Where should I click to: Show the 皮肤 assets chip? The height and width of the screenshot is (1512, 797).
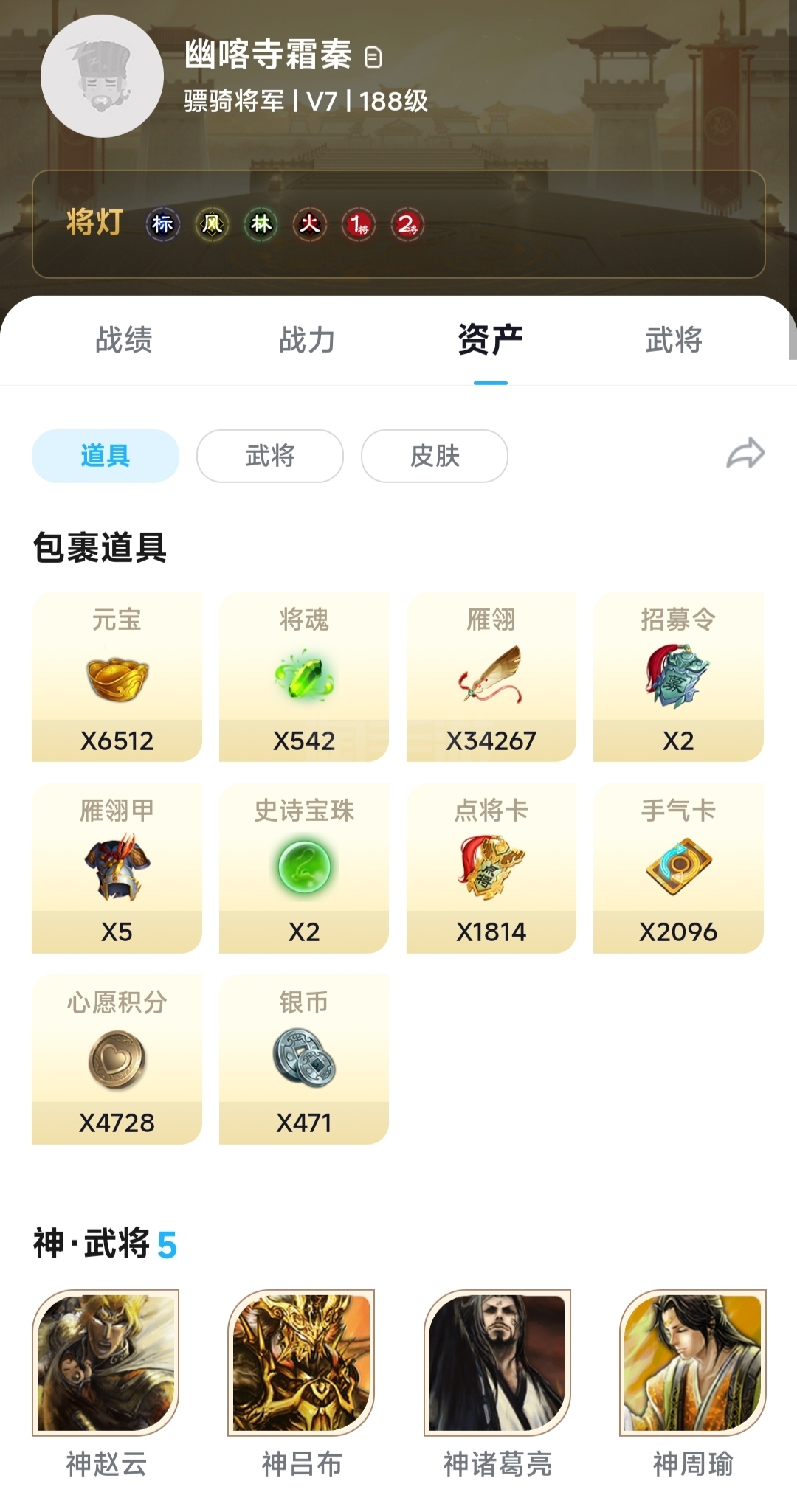435,456
